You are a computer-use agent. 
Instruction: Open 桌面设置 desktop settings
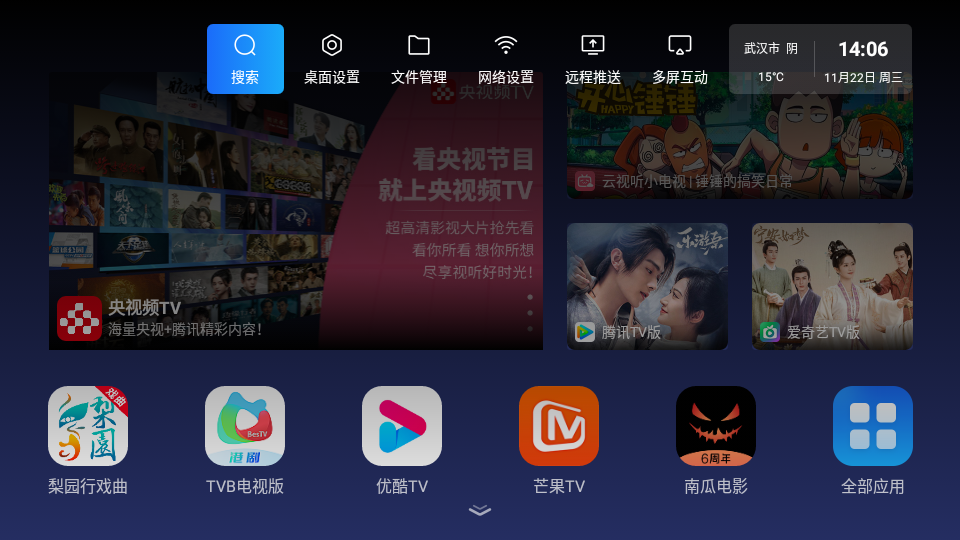[332, 59]
